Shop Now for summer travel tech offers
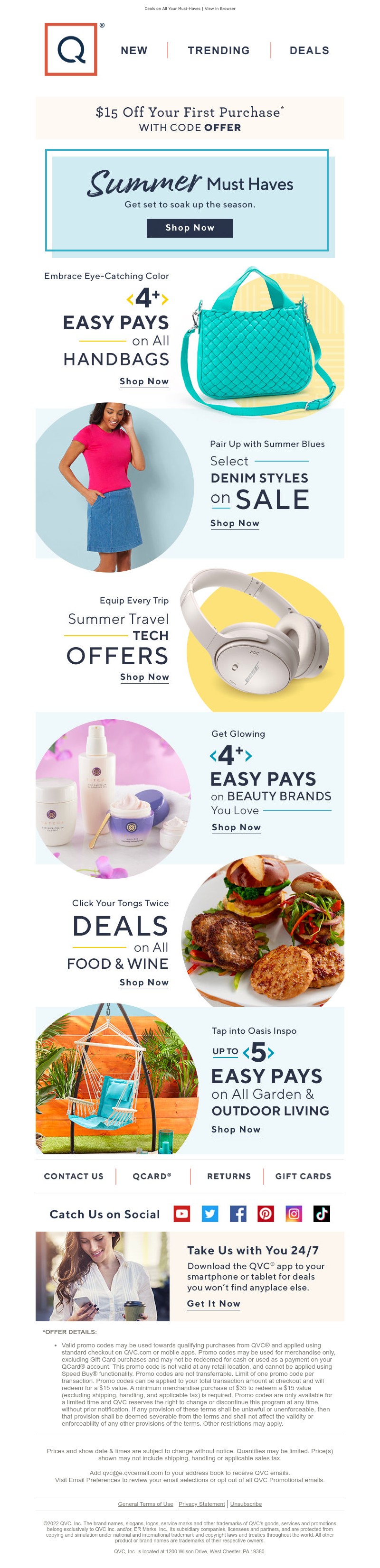The image size is (380, 1568). coord(144,677)
